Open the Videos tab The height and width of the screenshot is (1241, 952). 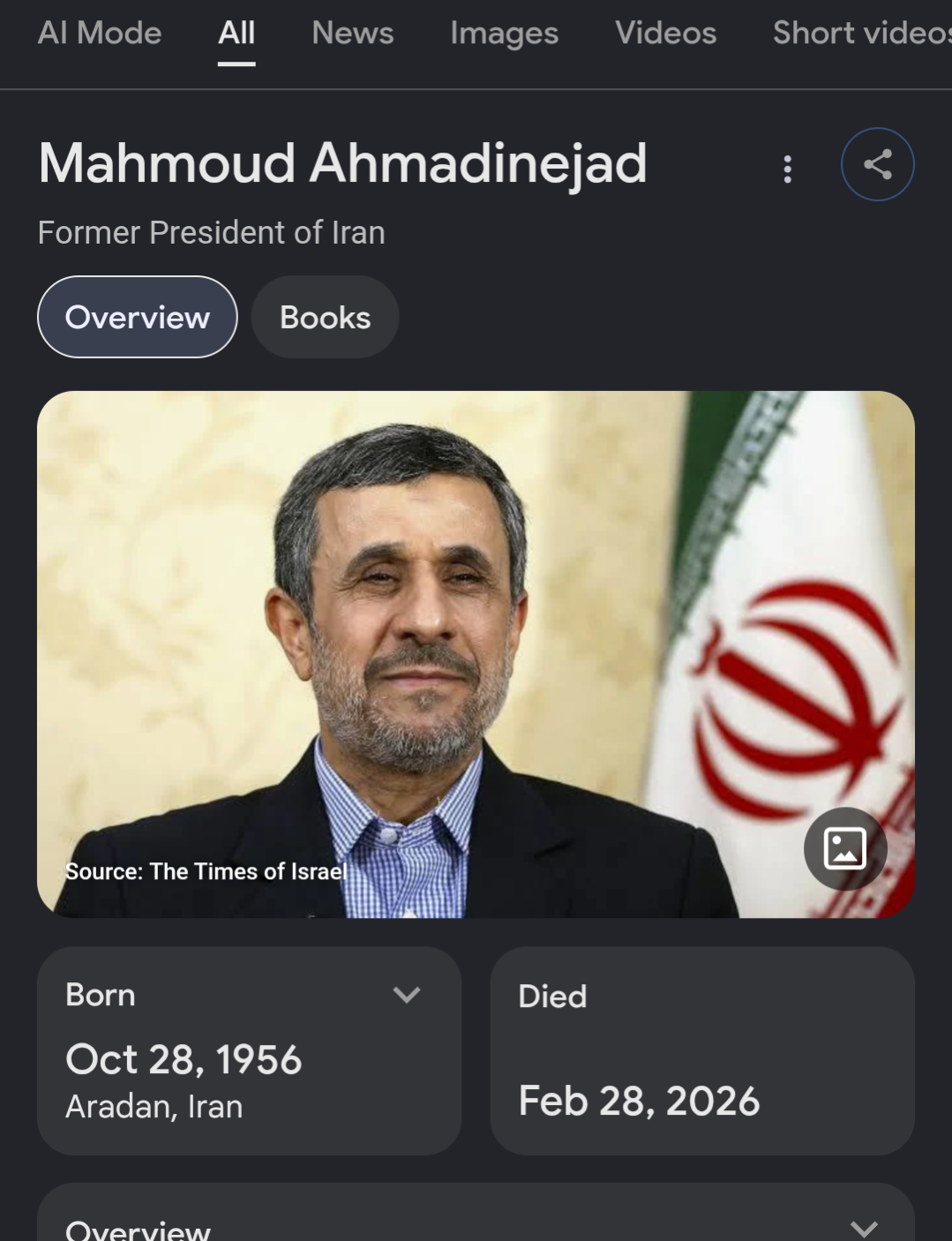(665, 34)
